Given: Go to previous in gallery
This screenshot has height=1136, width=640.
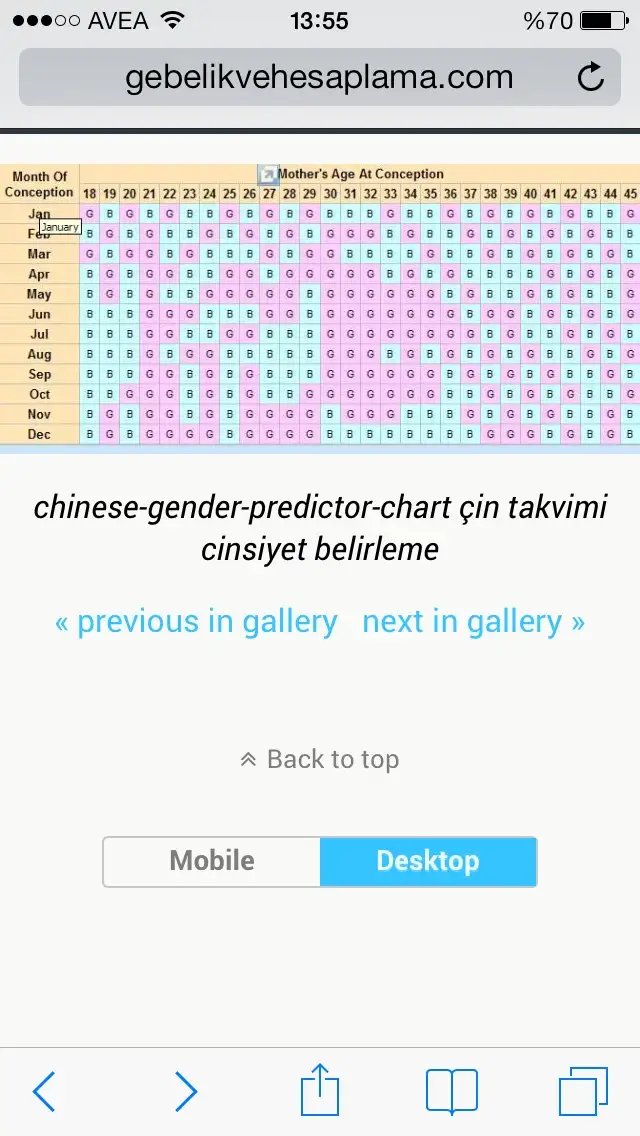Looking at the screenshot, I should [x=196, y=622].
